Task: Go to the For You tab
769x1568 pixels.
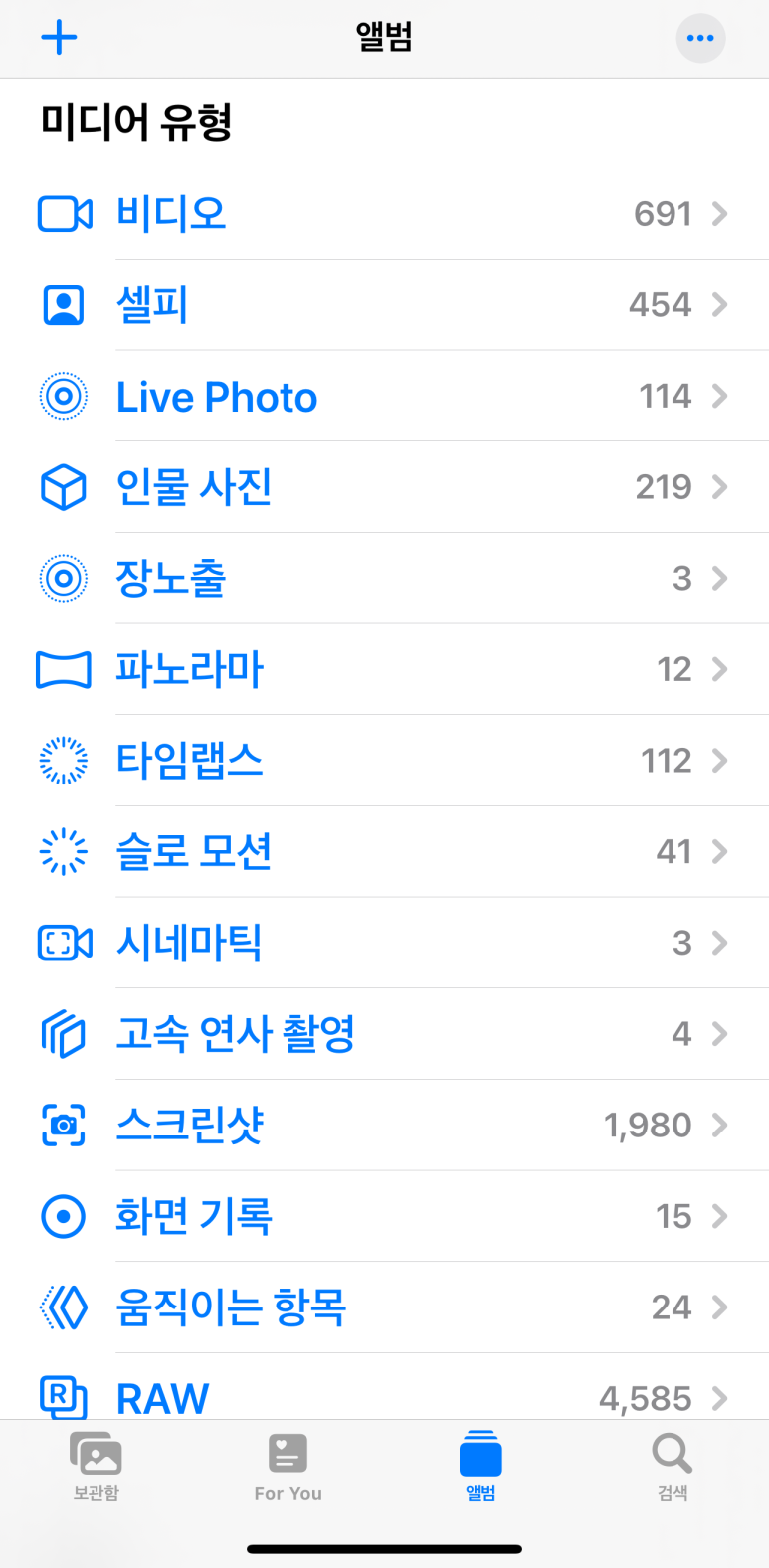Action: [x=288, y=1468]
